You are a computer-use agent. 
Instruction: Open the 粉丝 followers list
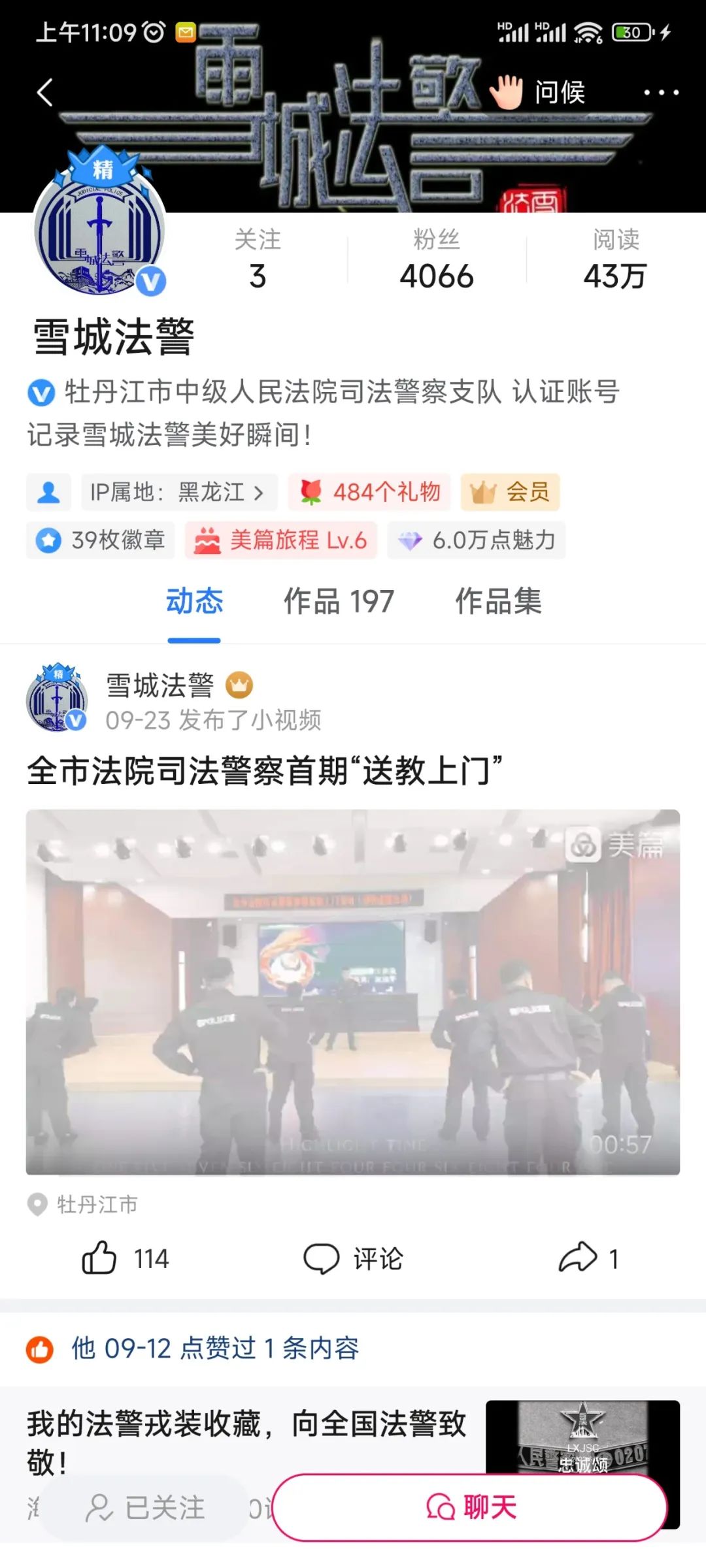pos(437,259)
